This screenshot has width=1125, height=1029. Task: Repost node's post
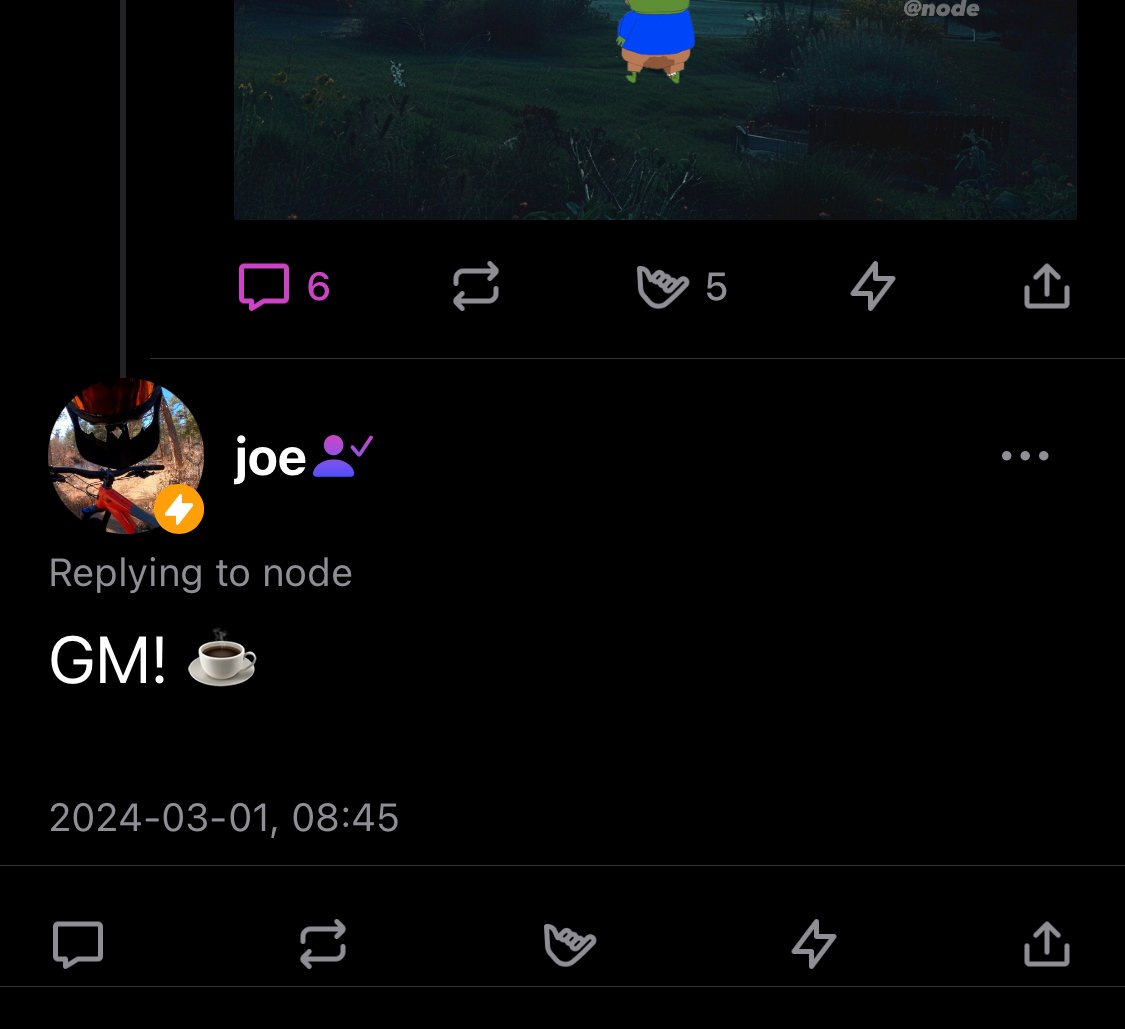pos(475,287)
